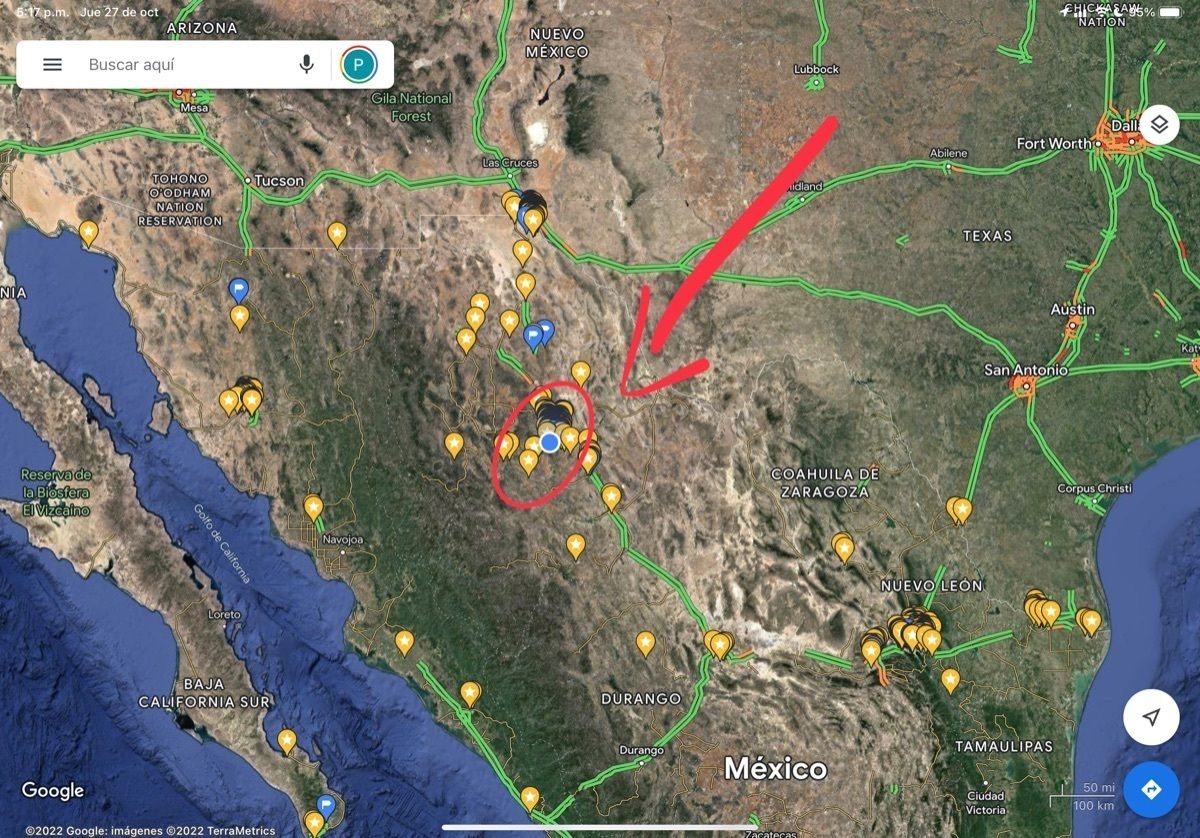Open directions with the blue button
1200x838 pixels.
tap(1151, 790)
